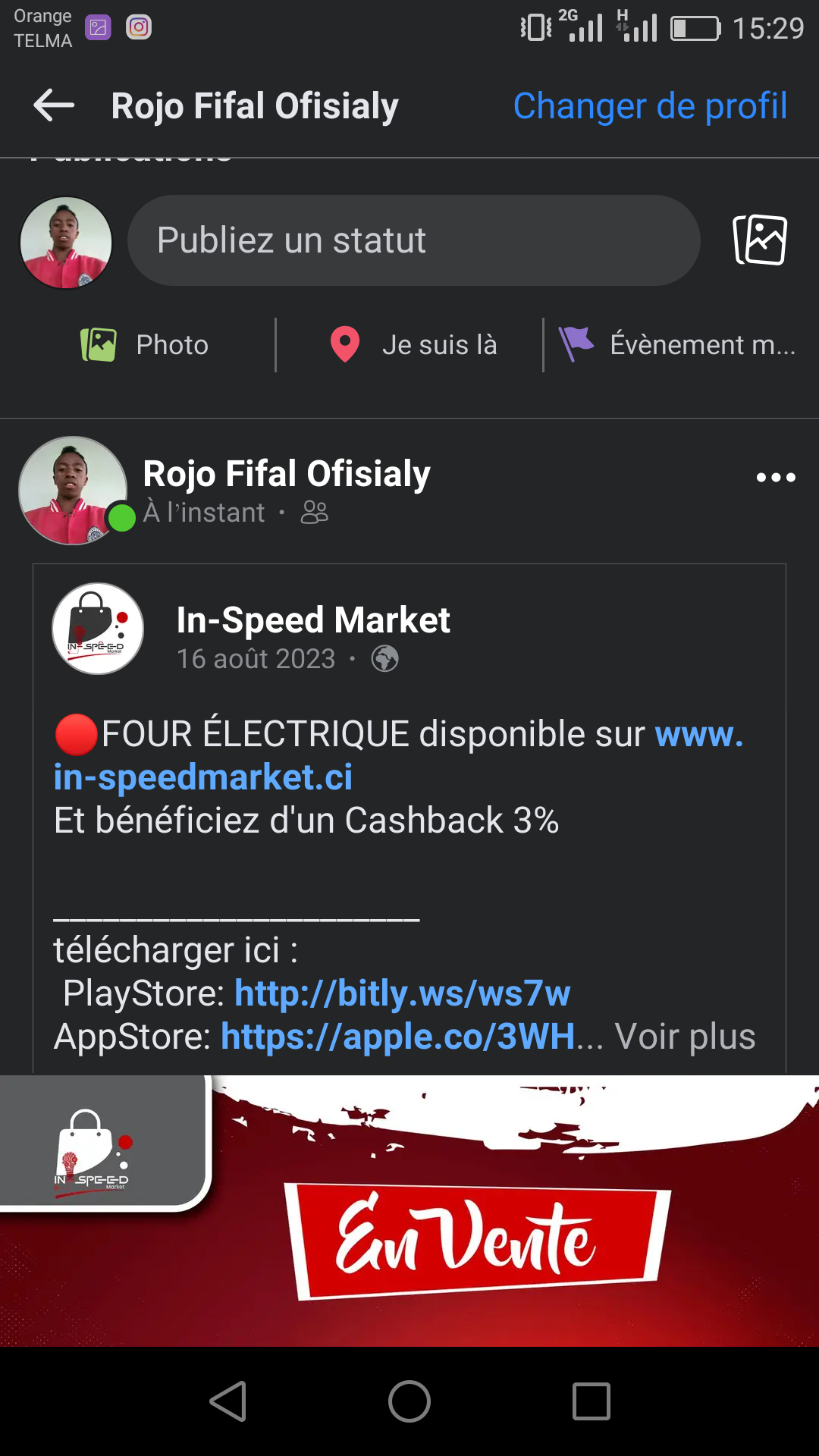Open the PlayStore bitly link
This screenshot has width=819, height=1456.
pos(402,993)
